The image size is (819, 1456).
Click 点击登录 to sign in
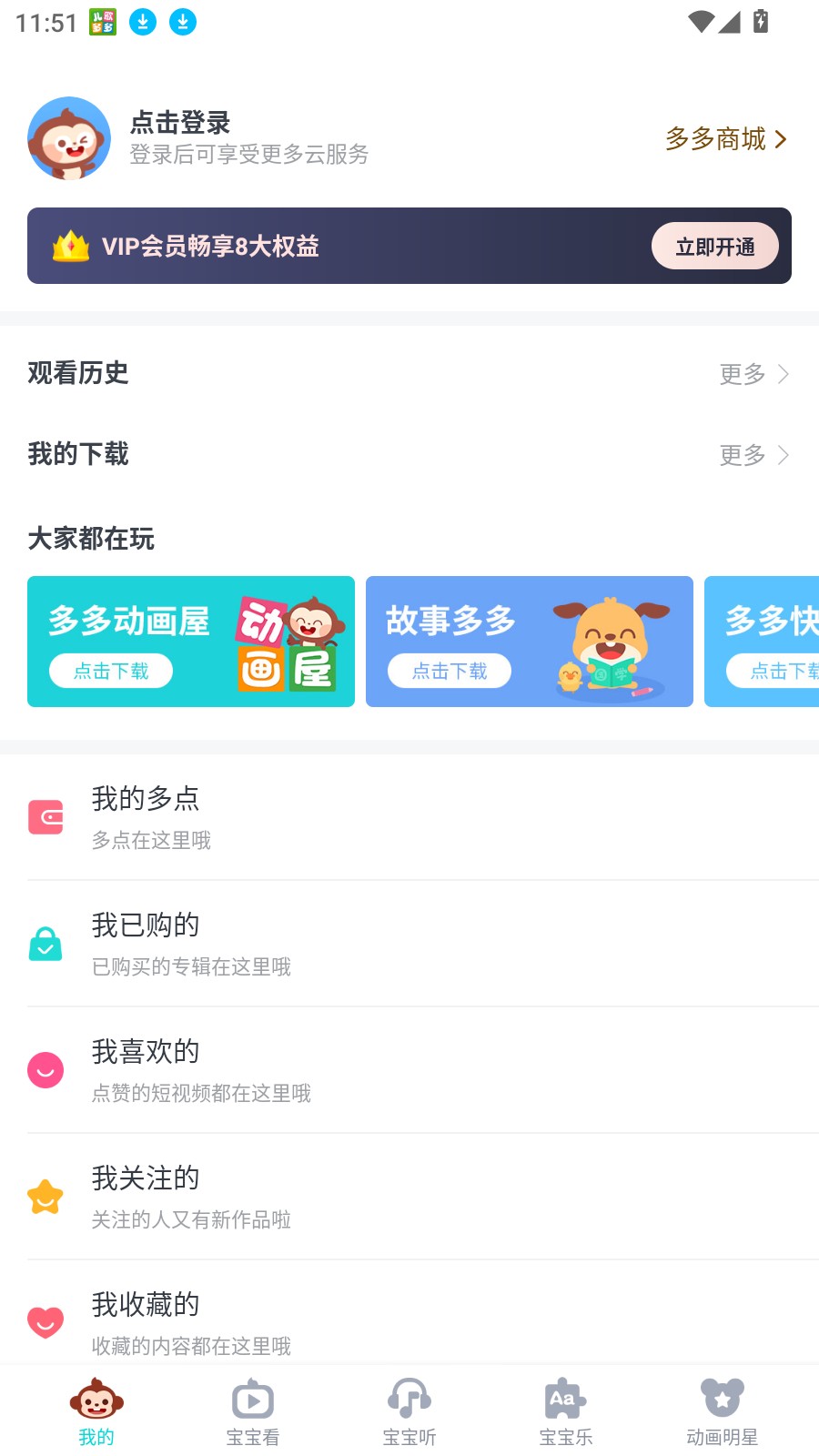pos(180,122)
